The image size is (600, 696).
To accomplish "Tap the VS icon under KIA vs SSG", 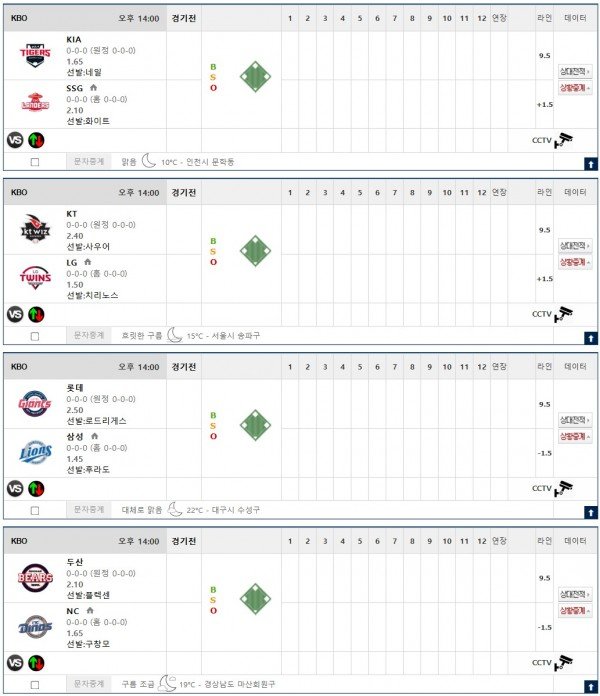I will [15, 140].
